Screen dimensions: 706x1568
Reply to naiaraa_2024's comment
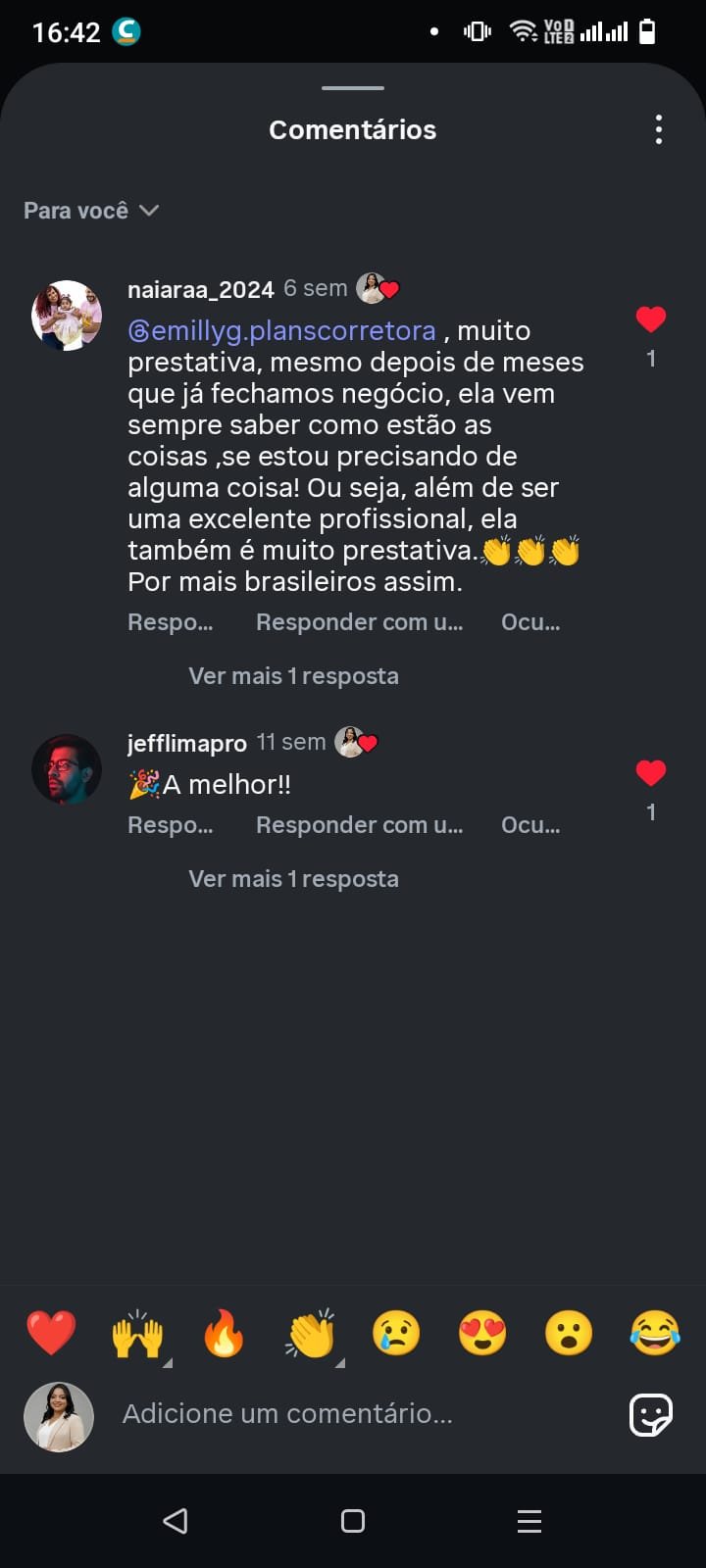tap(170, 622)
